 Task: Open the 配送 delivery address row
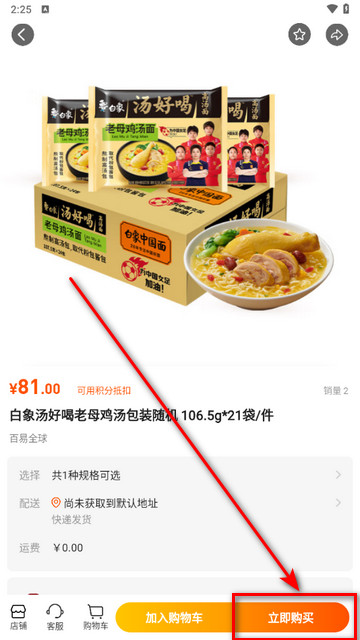(180, 511)
